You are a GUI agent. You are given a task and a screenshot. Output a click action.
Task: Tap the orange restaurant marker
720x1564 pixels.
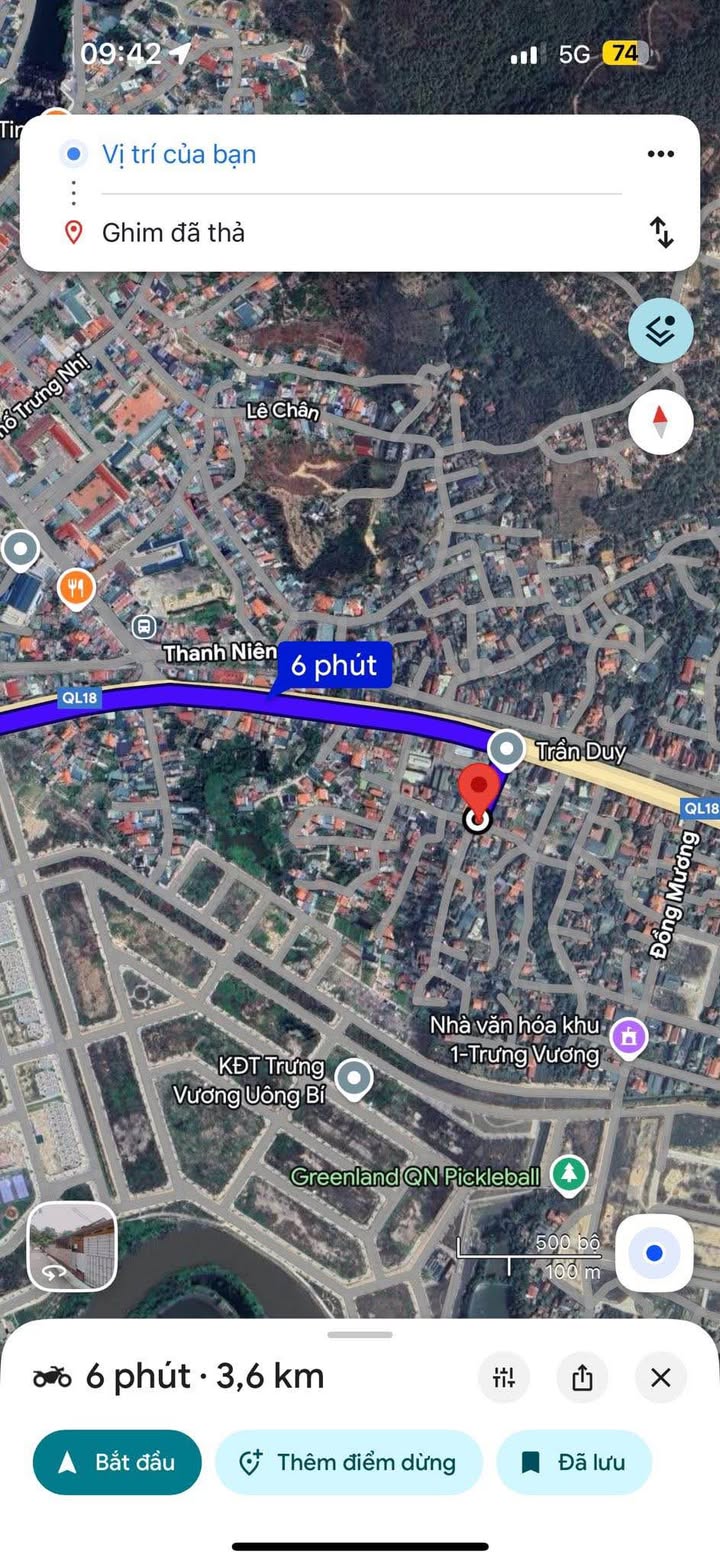(76, 588)
